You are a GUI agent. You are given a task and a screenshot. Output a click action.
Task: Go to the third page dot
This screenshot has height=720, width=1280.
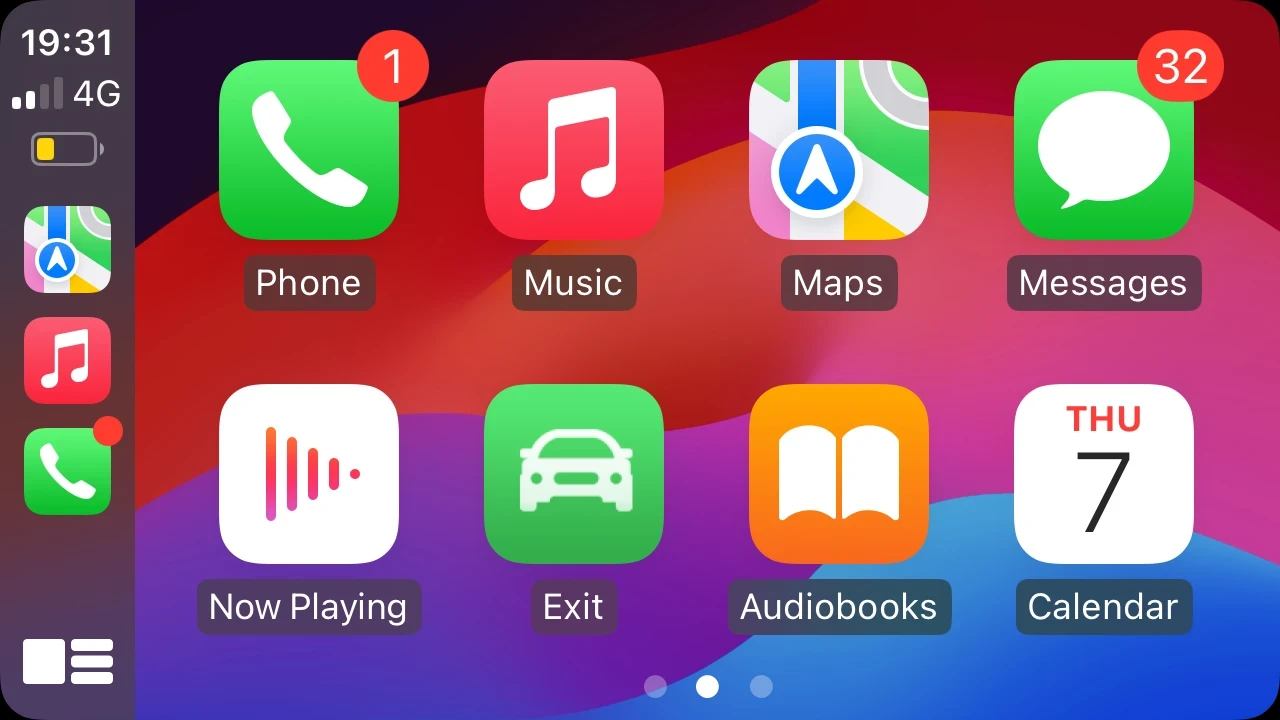click(x=761, y=686)
